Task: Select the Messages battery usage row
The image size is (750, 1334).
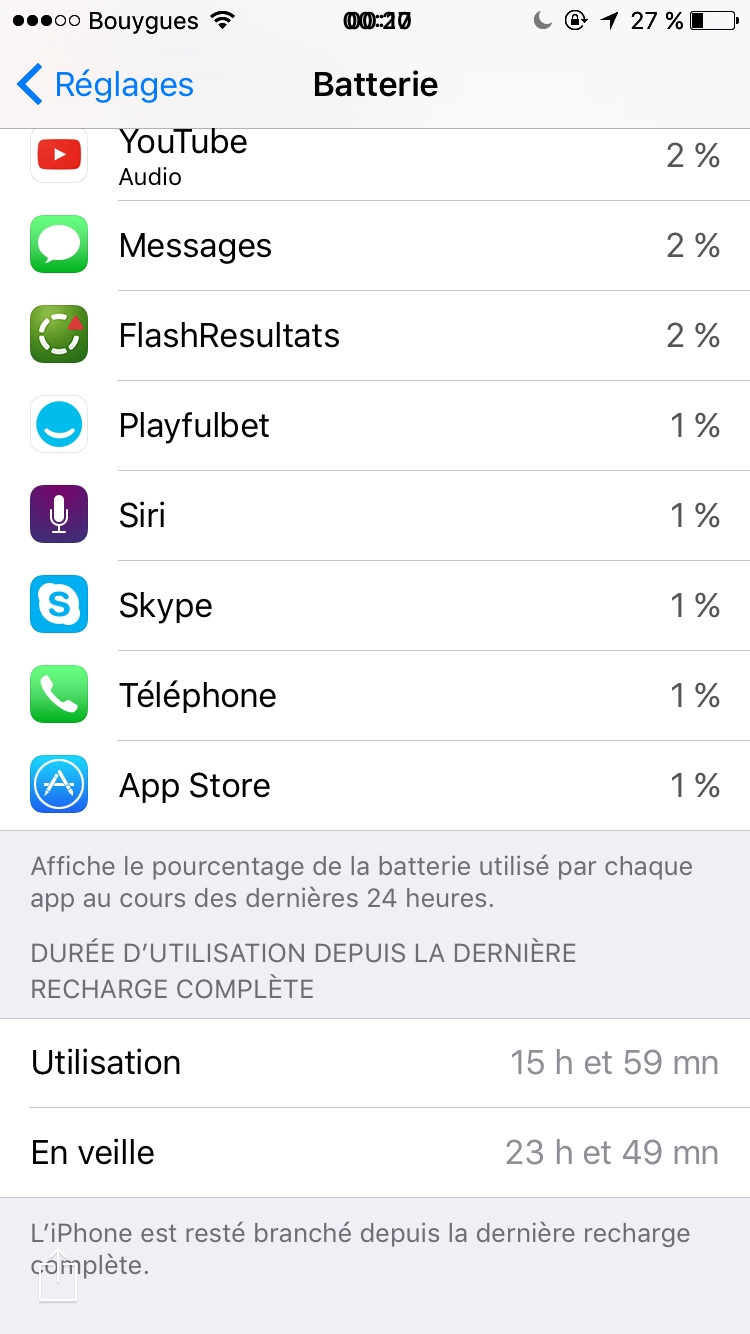Action: [375, 245]
